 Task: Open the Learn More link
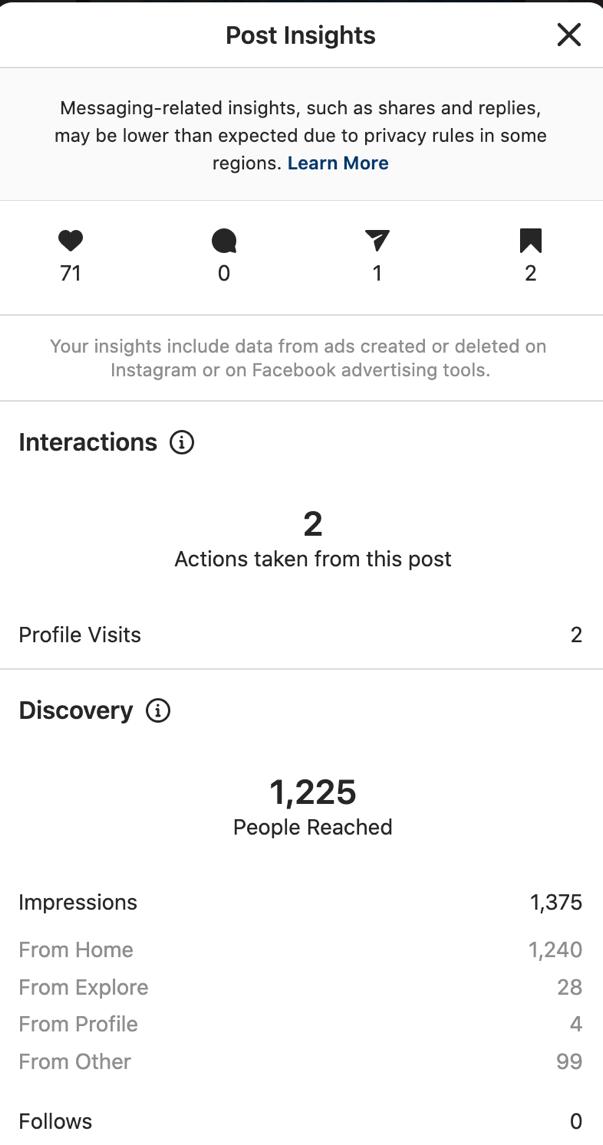click(338, 163)
